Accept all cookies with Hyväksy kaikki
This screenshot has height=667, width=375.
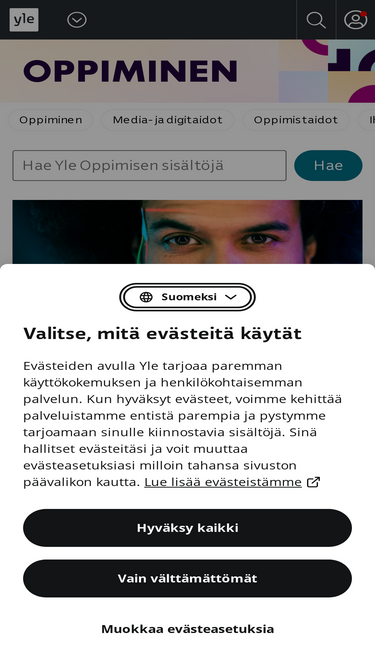coord(187,528)
